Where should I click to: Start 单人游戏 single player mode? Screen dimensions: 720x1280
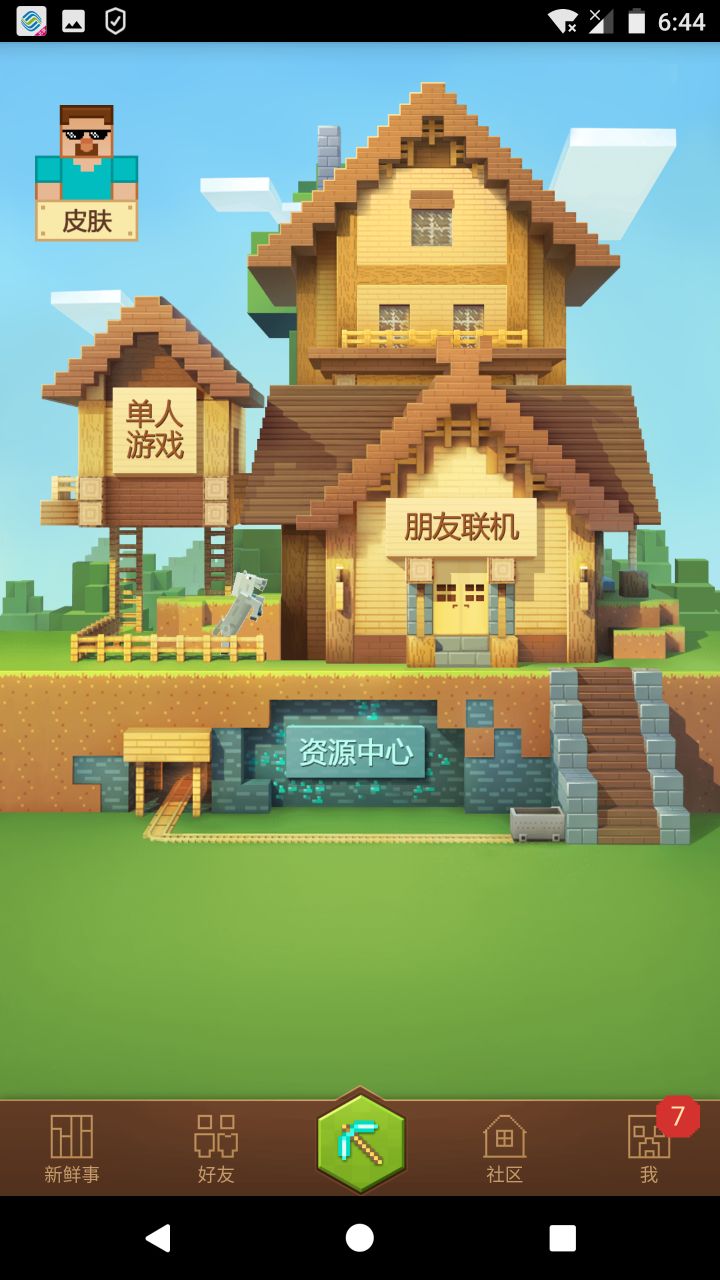(154, 430)
